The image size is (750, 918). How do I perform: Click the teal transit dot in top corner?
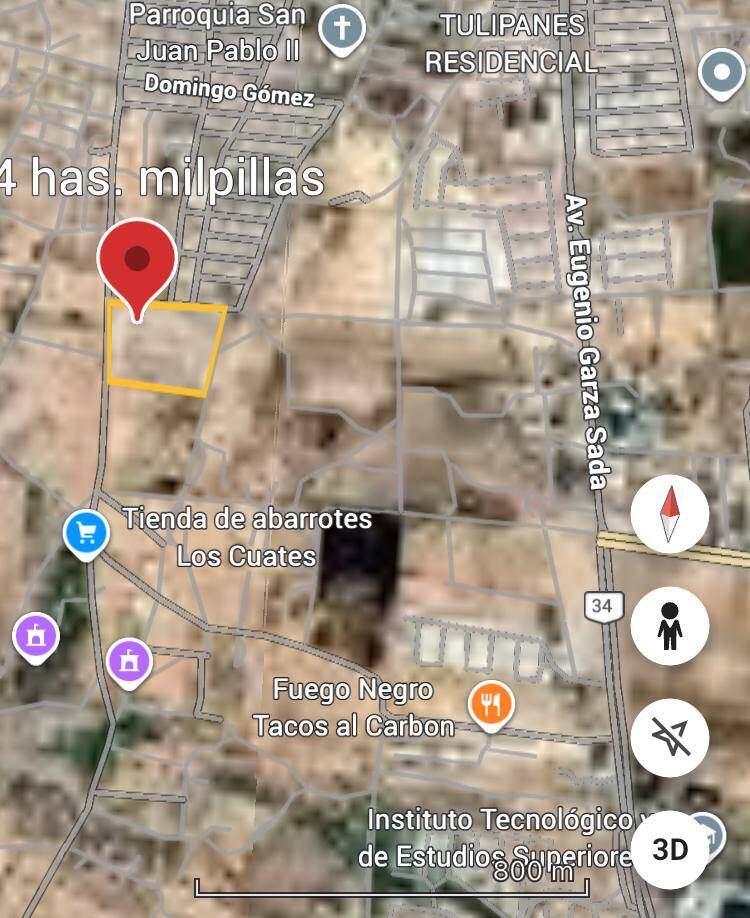721,72
